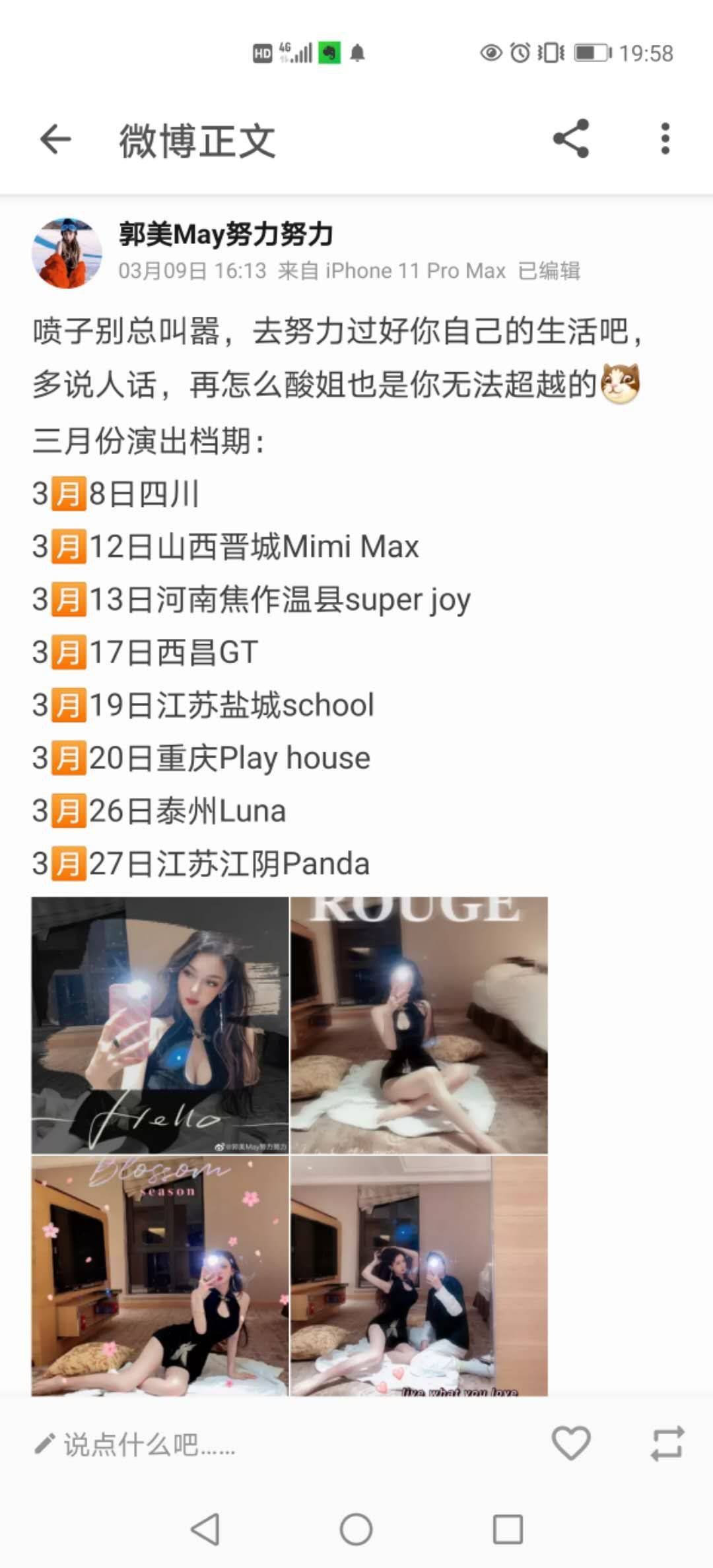Share this Weibo post

click(570, 139)
